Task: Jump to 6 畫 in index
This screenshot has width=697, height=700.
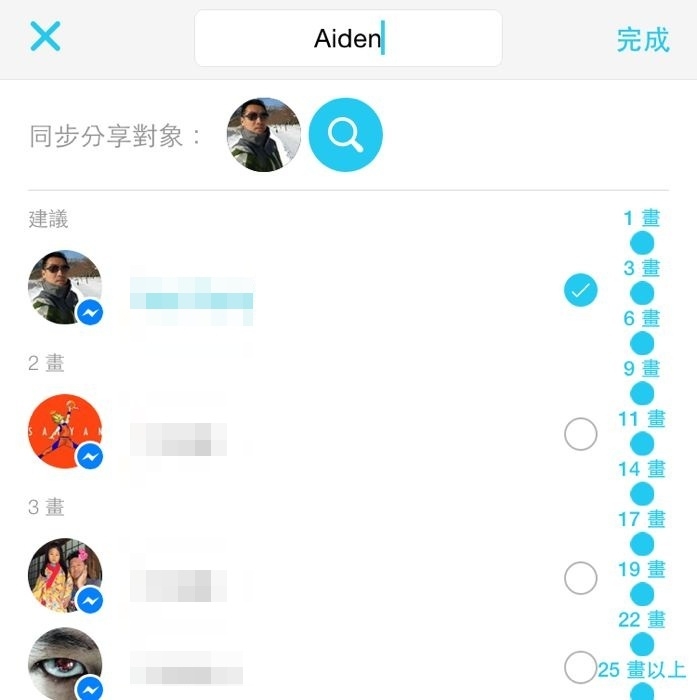Action: pyautogui.click(x=641, y=318)
